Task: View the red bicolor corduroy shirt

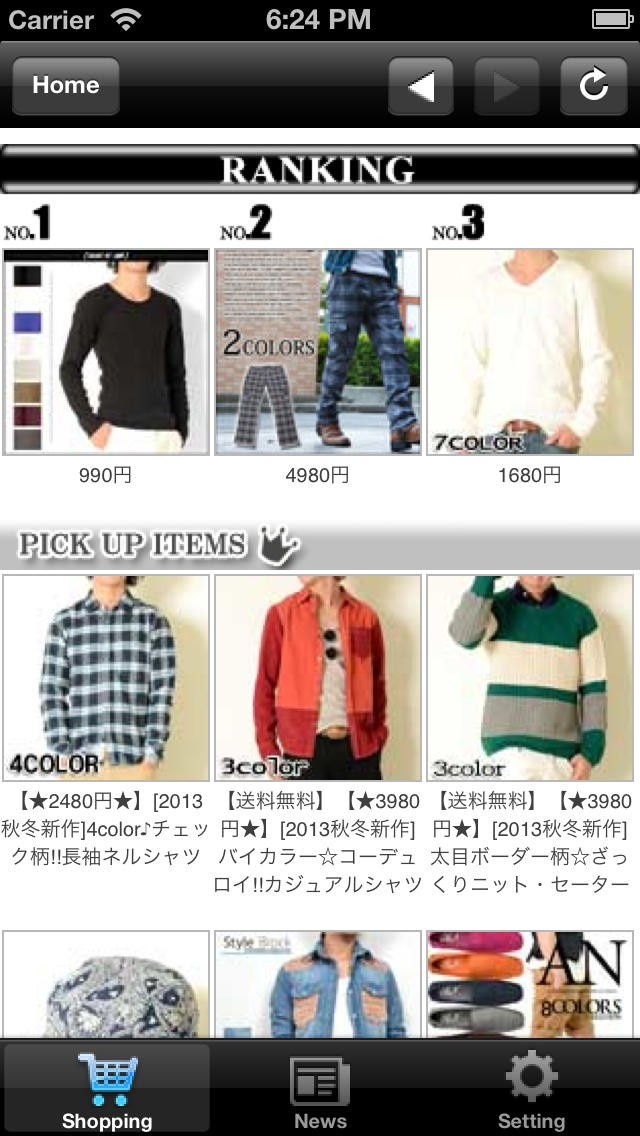Action: [318, 677]
